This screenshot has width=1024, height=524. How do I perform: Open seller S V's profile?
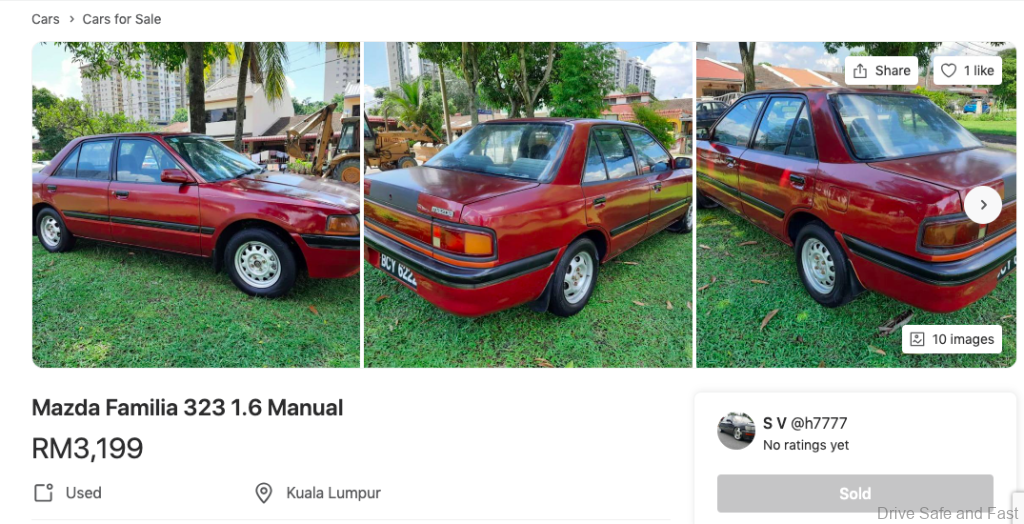[x=804, y=423]
